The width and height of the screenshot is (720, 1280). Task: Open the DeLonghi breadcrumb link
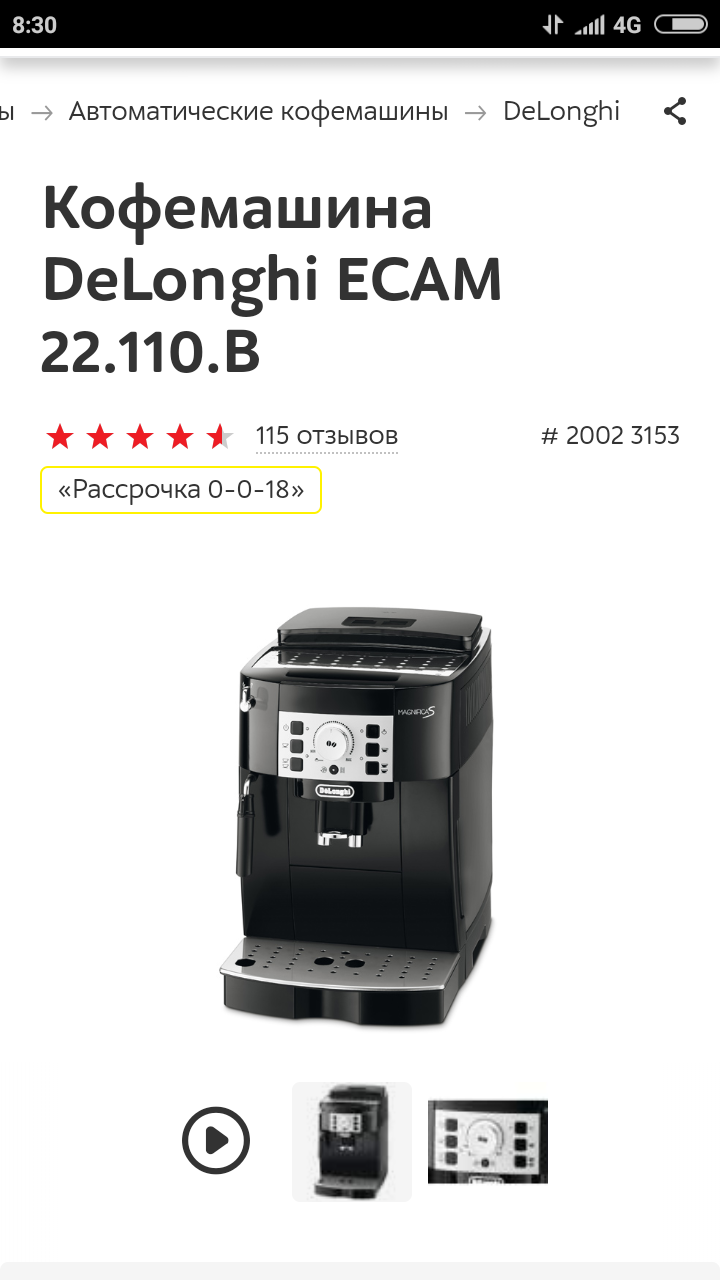561,111
